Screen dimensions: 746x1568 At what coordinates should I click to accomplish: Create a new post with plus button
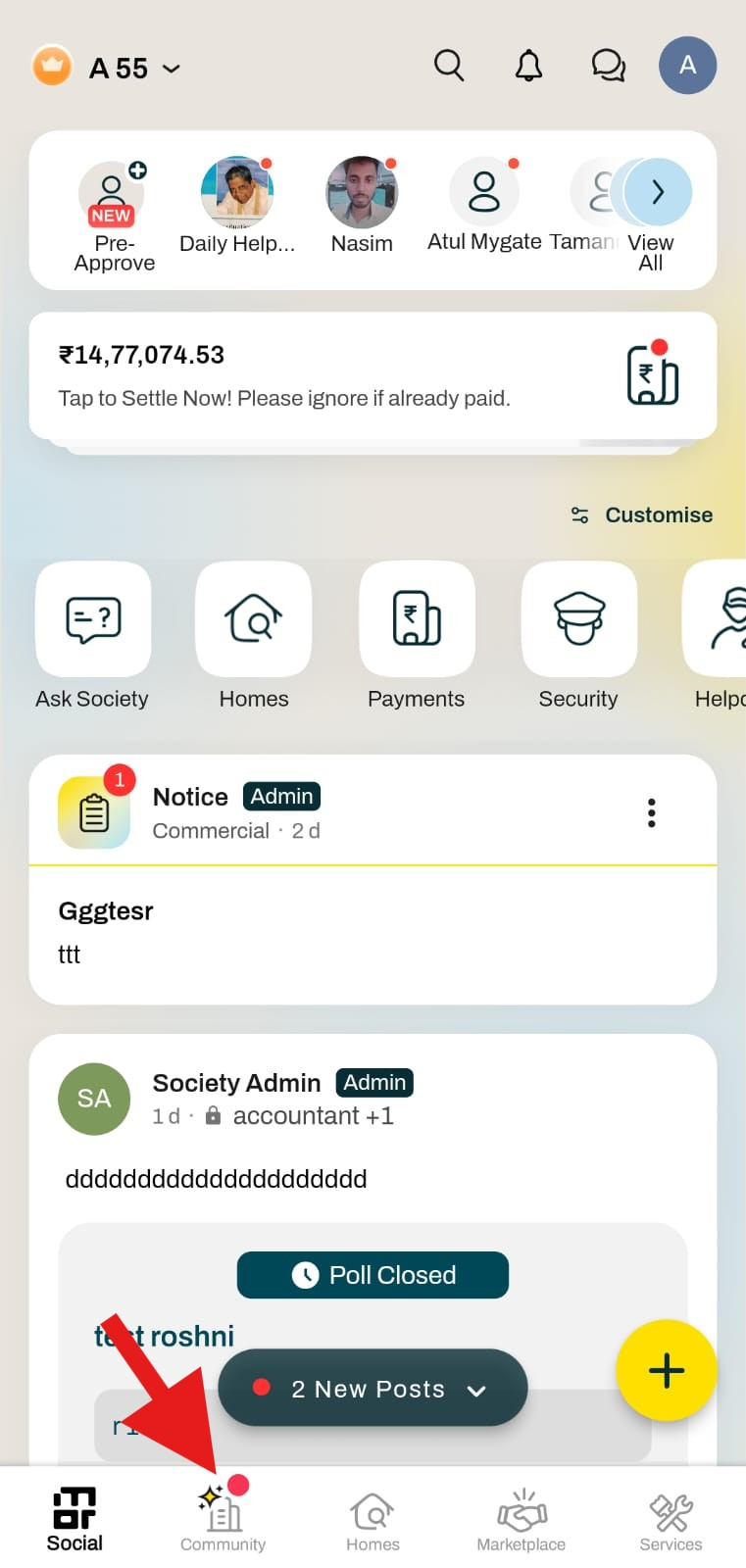[666, 1370]
